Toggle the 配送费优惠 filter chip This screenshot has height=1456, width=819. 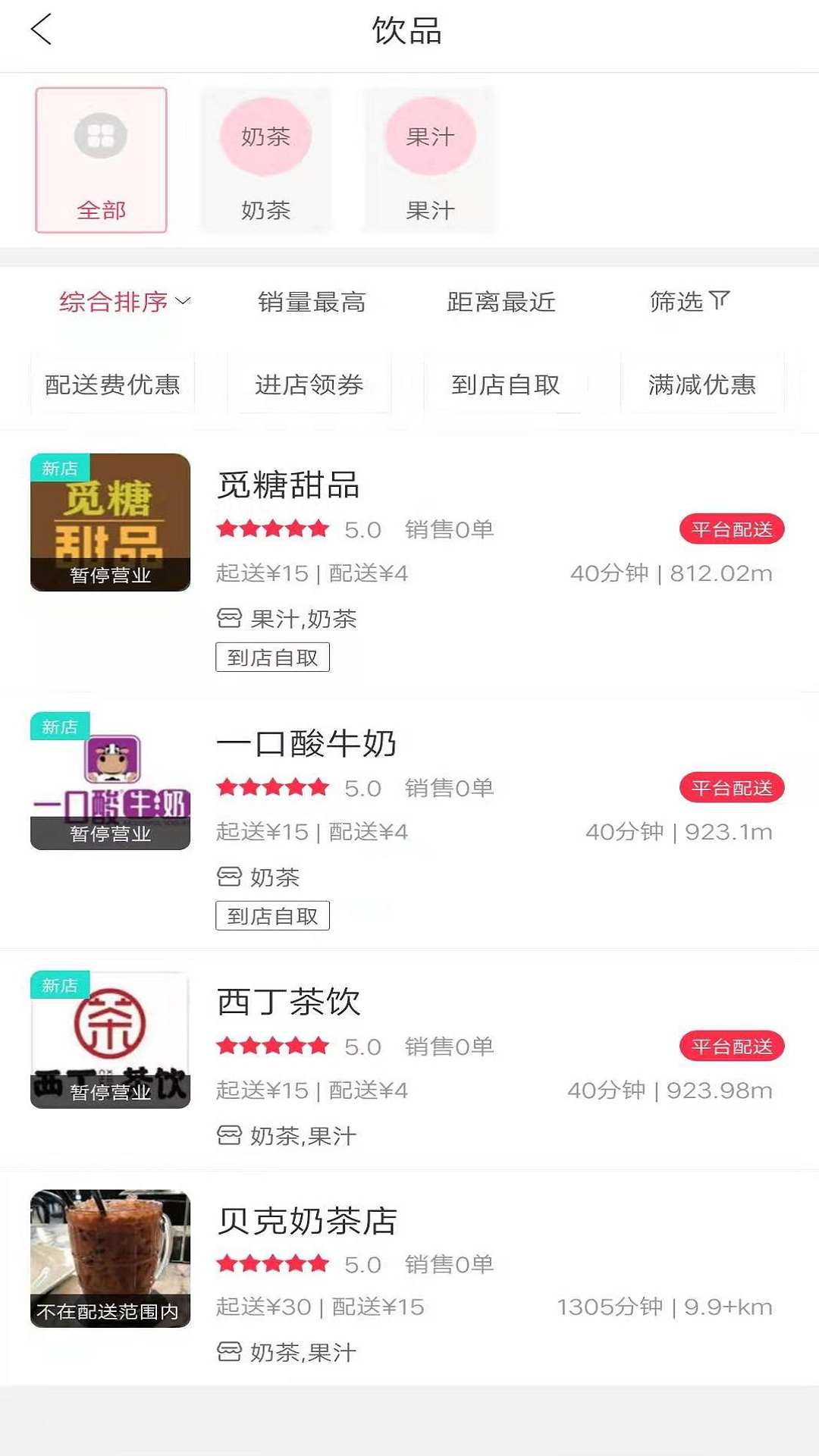(112, 385)
